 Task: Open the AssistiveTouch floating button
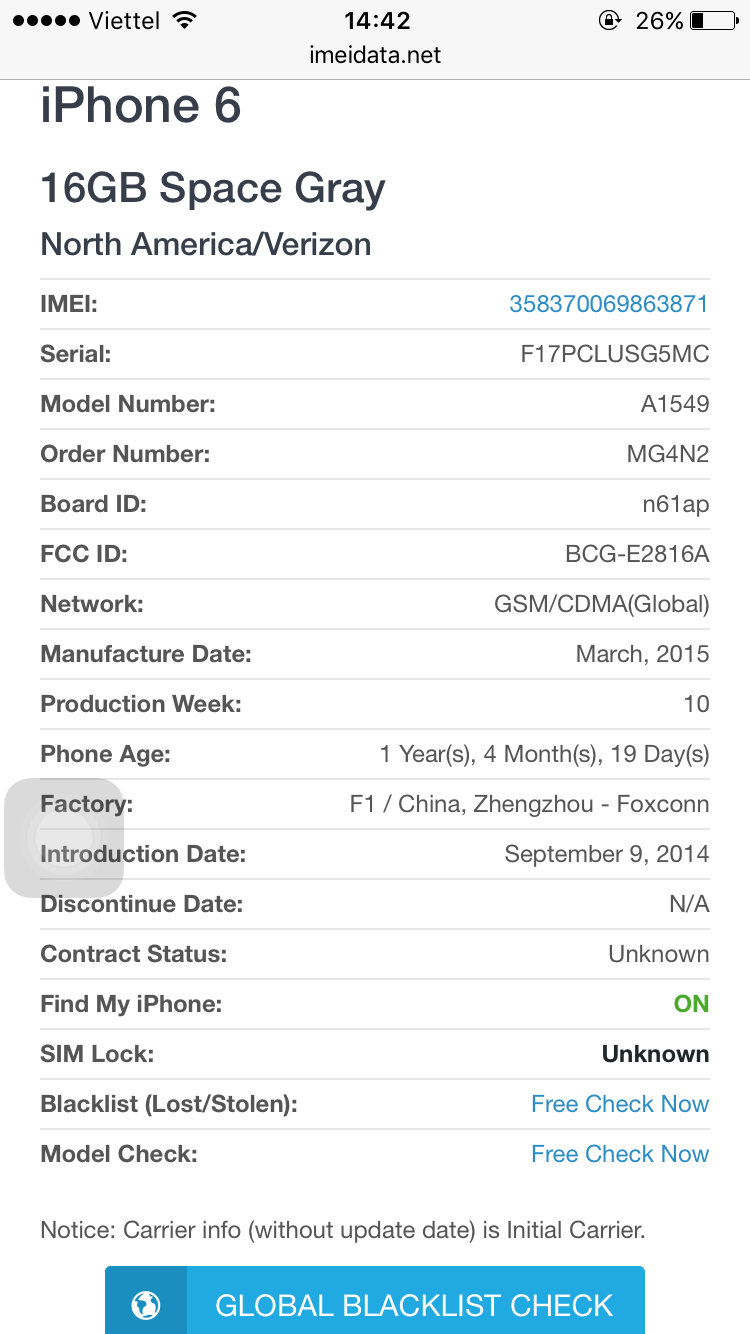pyautogui.click(x=64, y=837)
